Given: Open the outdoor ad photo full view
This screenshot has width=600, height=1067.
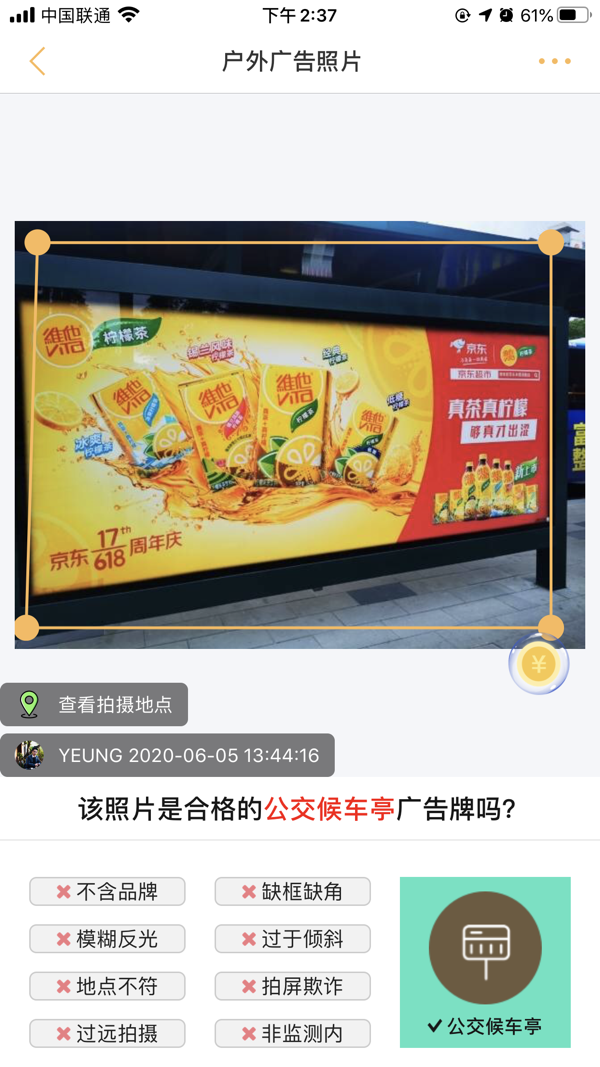Looking at the screenshot, I should pyautogui.click(x=300, y=435).
